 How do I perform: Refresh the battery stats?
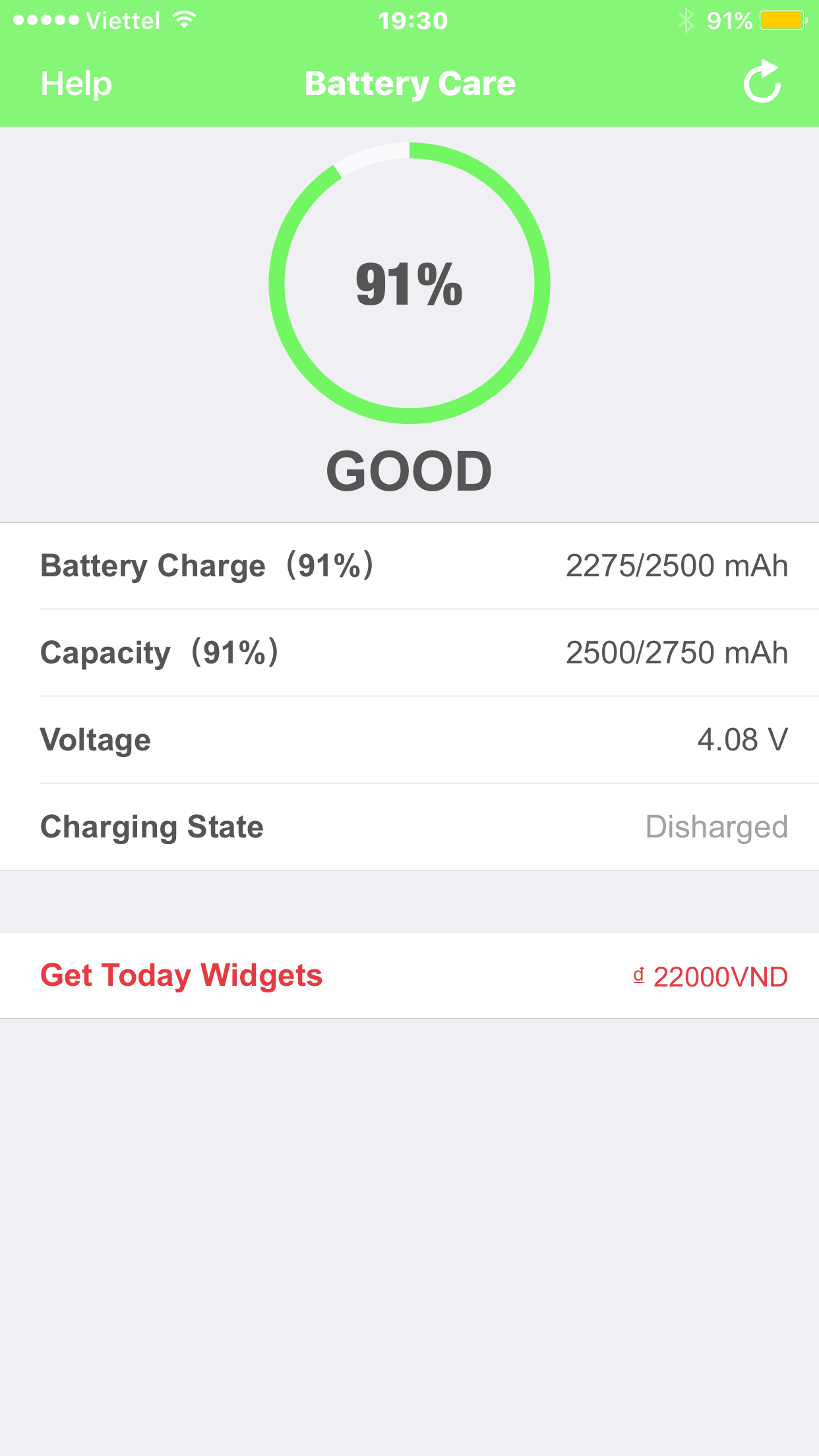[762, 82]
